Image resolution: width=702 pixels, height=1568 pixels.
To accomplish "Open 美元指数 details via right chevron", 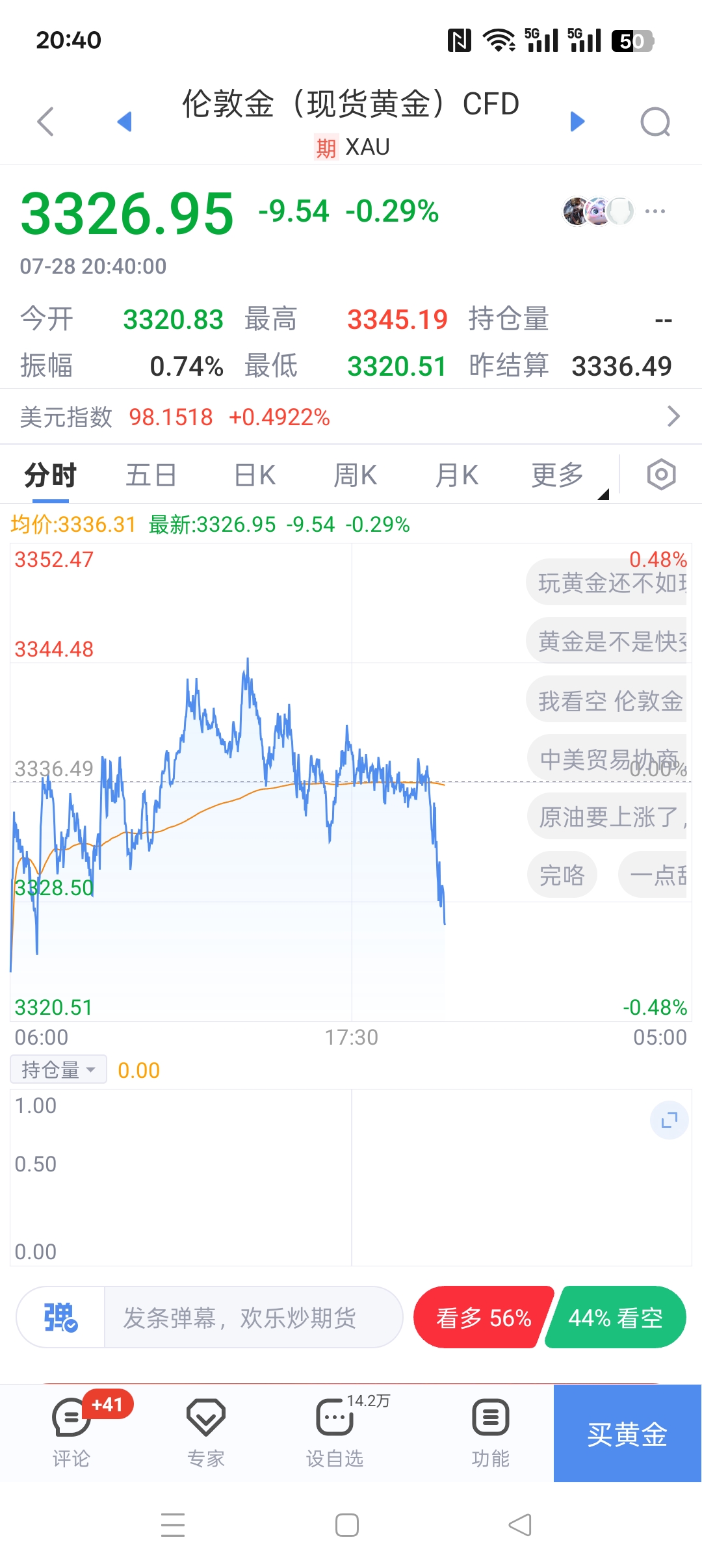I will pos(674,416).
